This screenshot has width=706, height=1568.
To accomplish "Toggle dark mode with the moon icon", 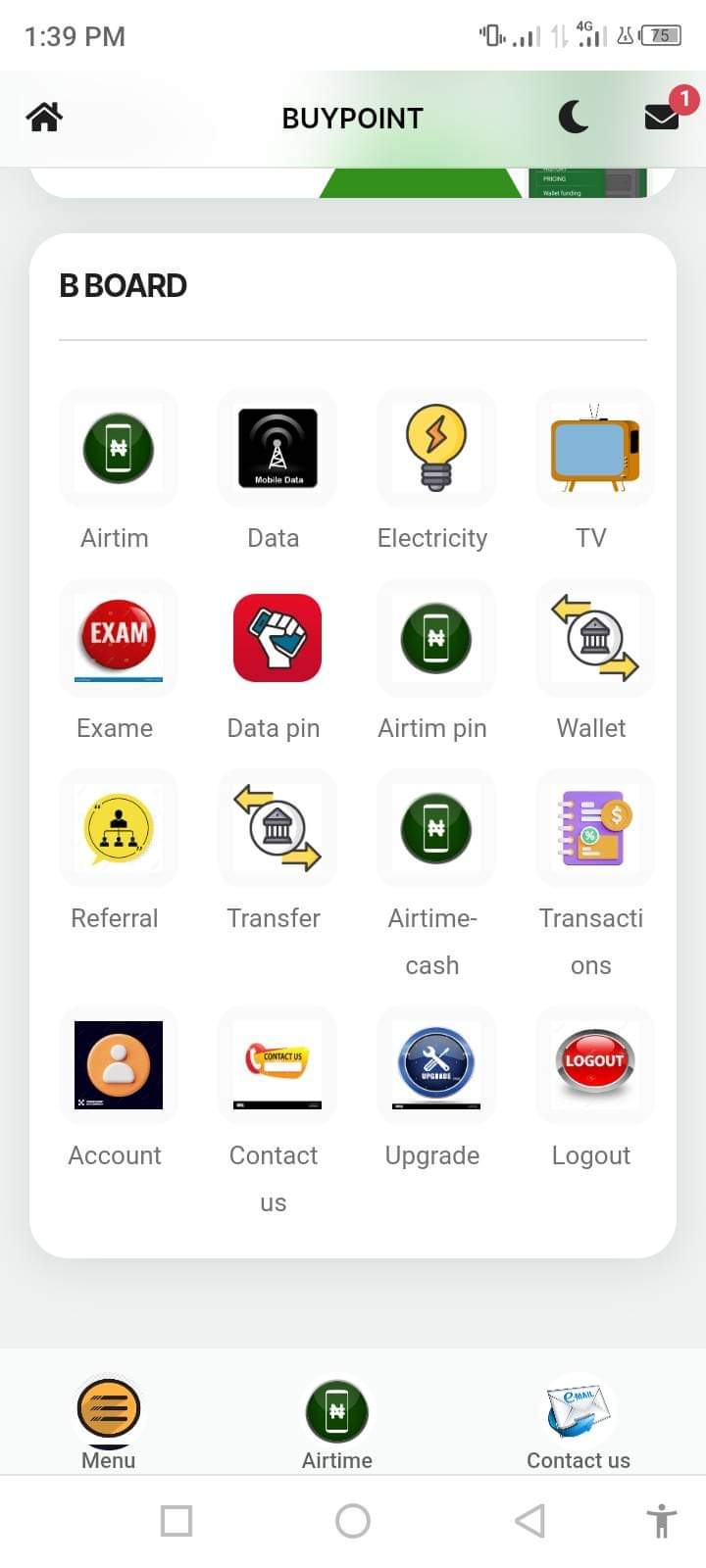I will tap(574, 117).
